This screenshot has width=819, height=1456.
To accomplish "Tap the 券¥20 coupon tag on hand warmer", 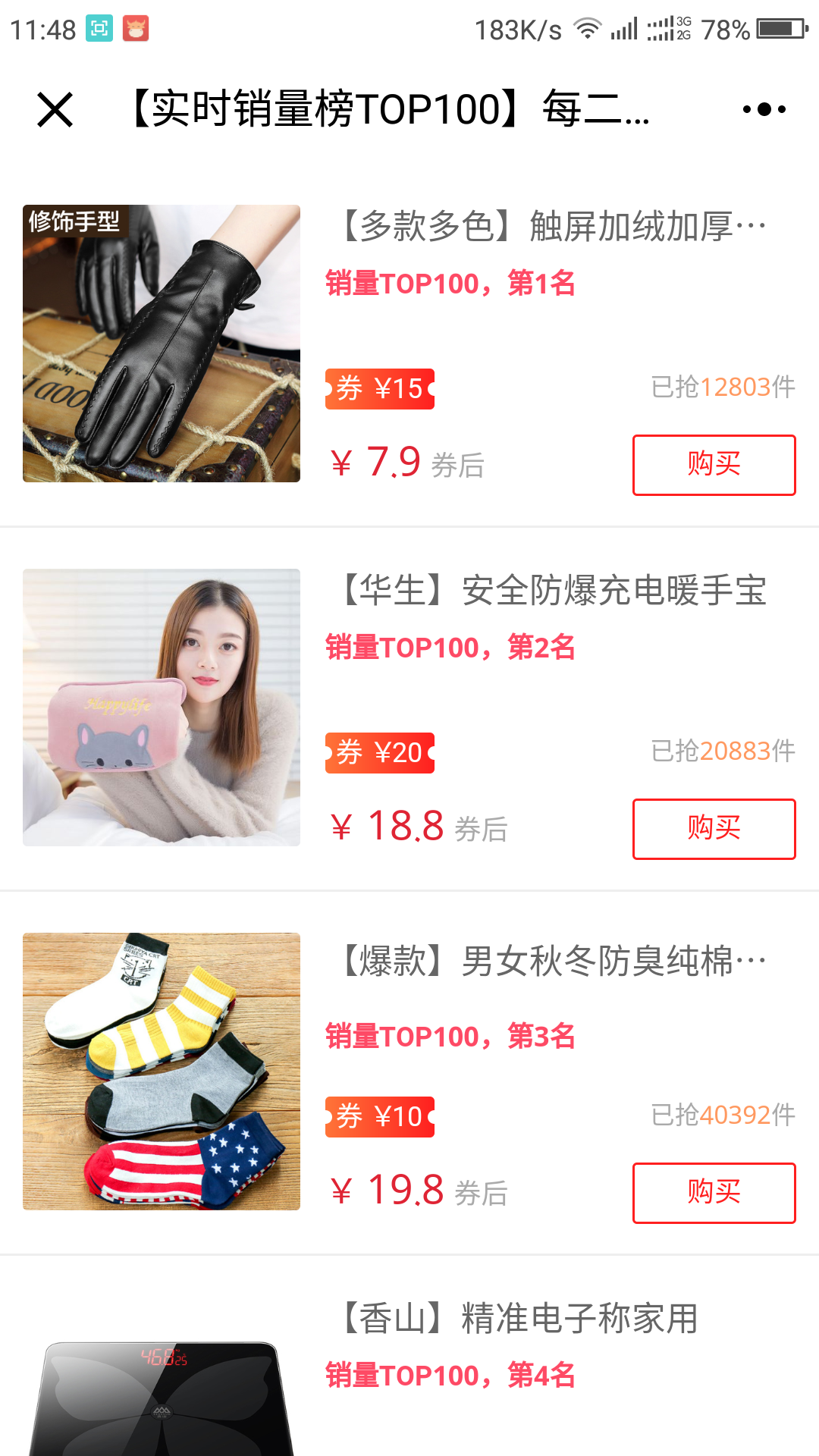I will pyautogui.click(x=379, y=753).
